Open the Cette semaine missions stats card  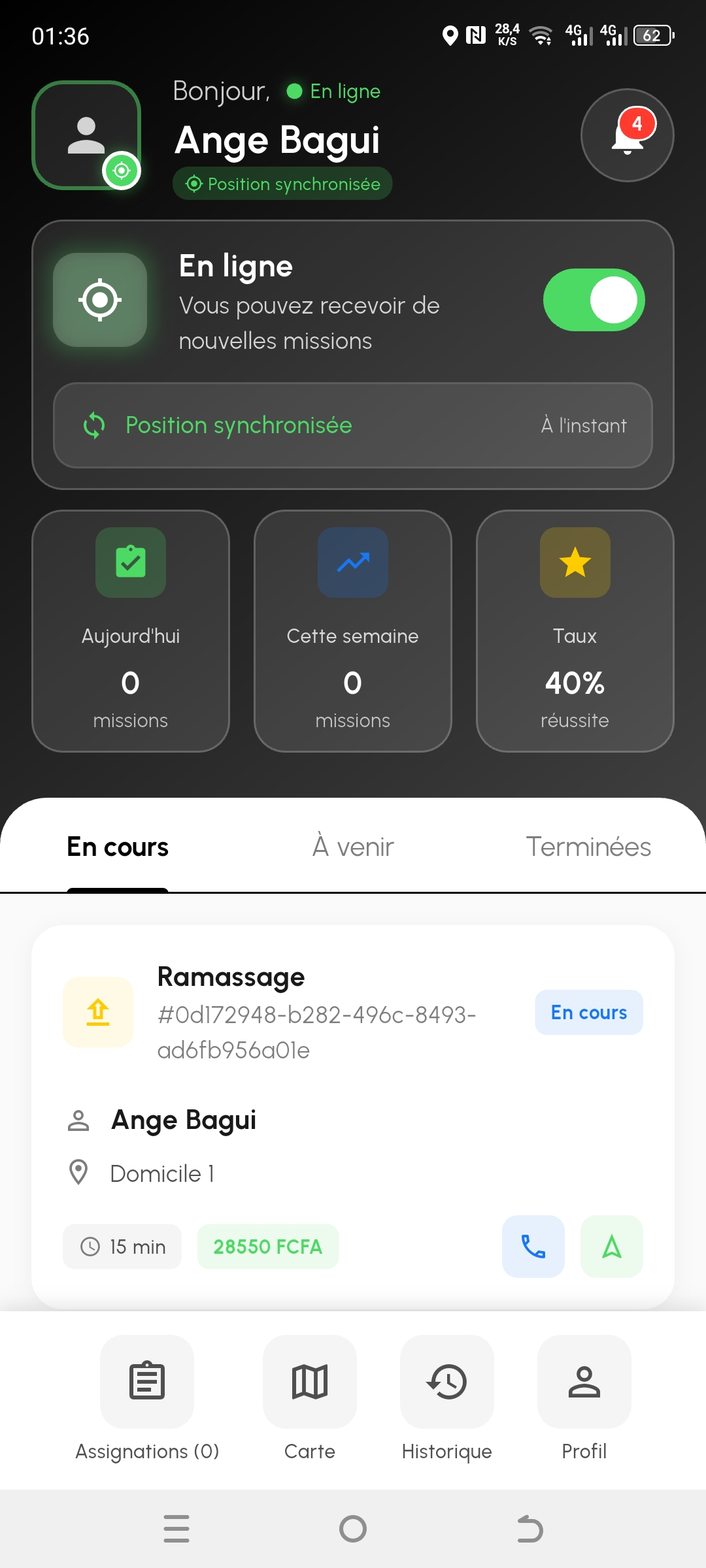(x=352, y=630)
